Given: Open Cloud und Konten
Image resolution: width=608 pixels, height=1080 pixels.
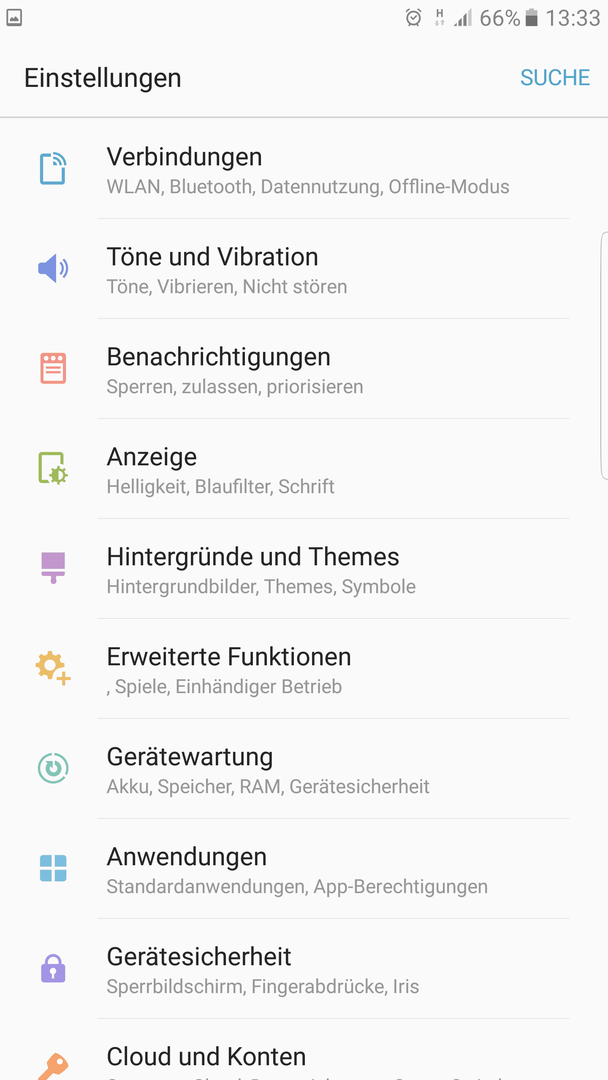Looking at the screenshot, I should (x=304, y=1050).
